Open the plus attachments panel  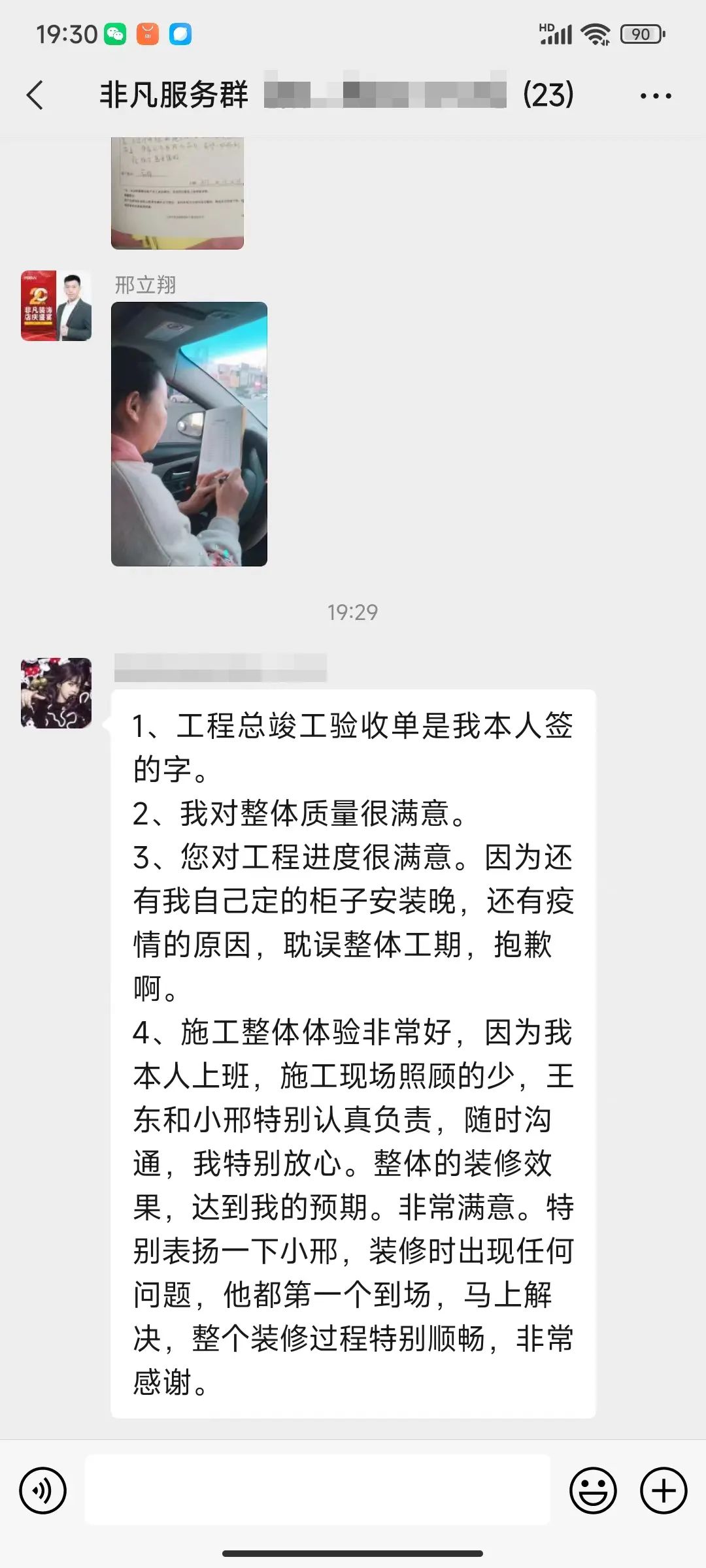pos(663,1491)
